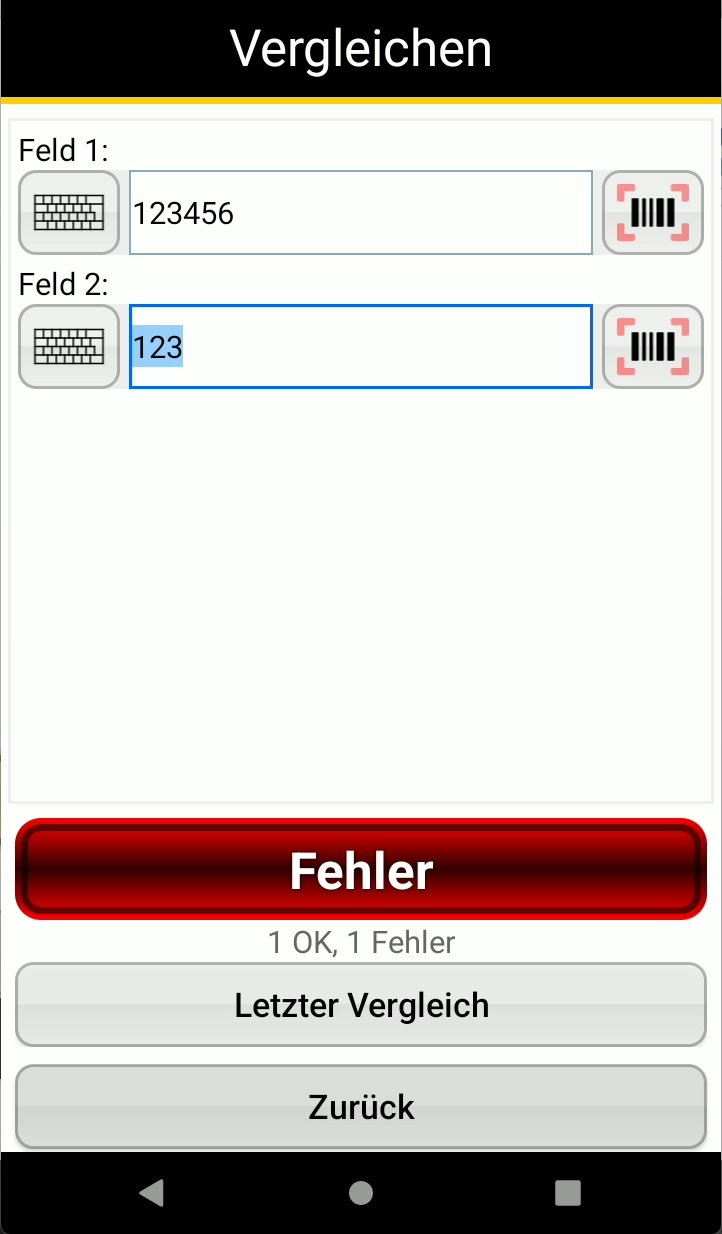Click the highlighted 123 text in Feld 2

click(155, 347)
